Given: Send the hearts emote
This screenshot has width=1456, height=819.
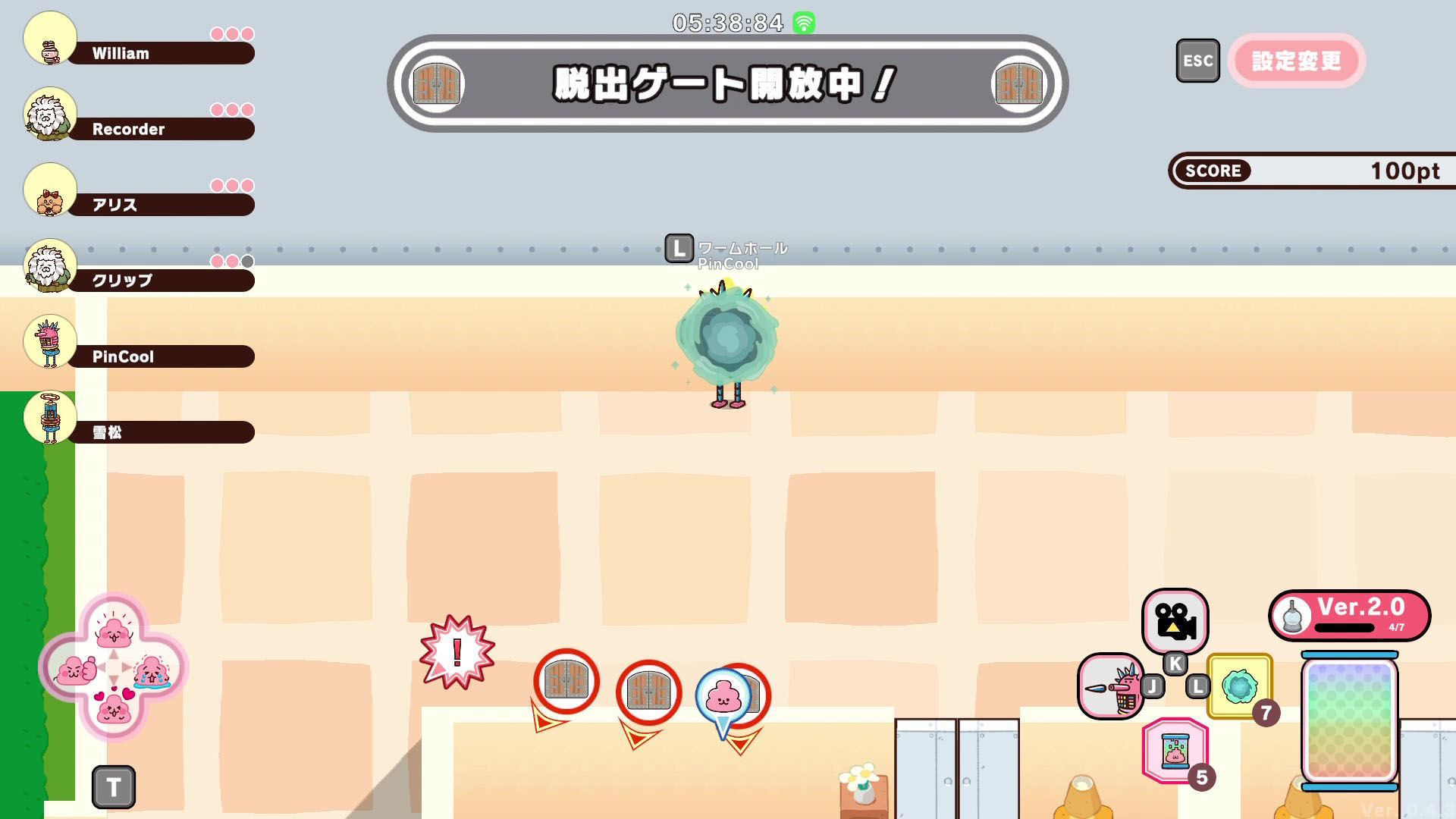Looking at the screenshot, I should coord(114,707).
